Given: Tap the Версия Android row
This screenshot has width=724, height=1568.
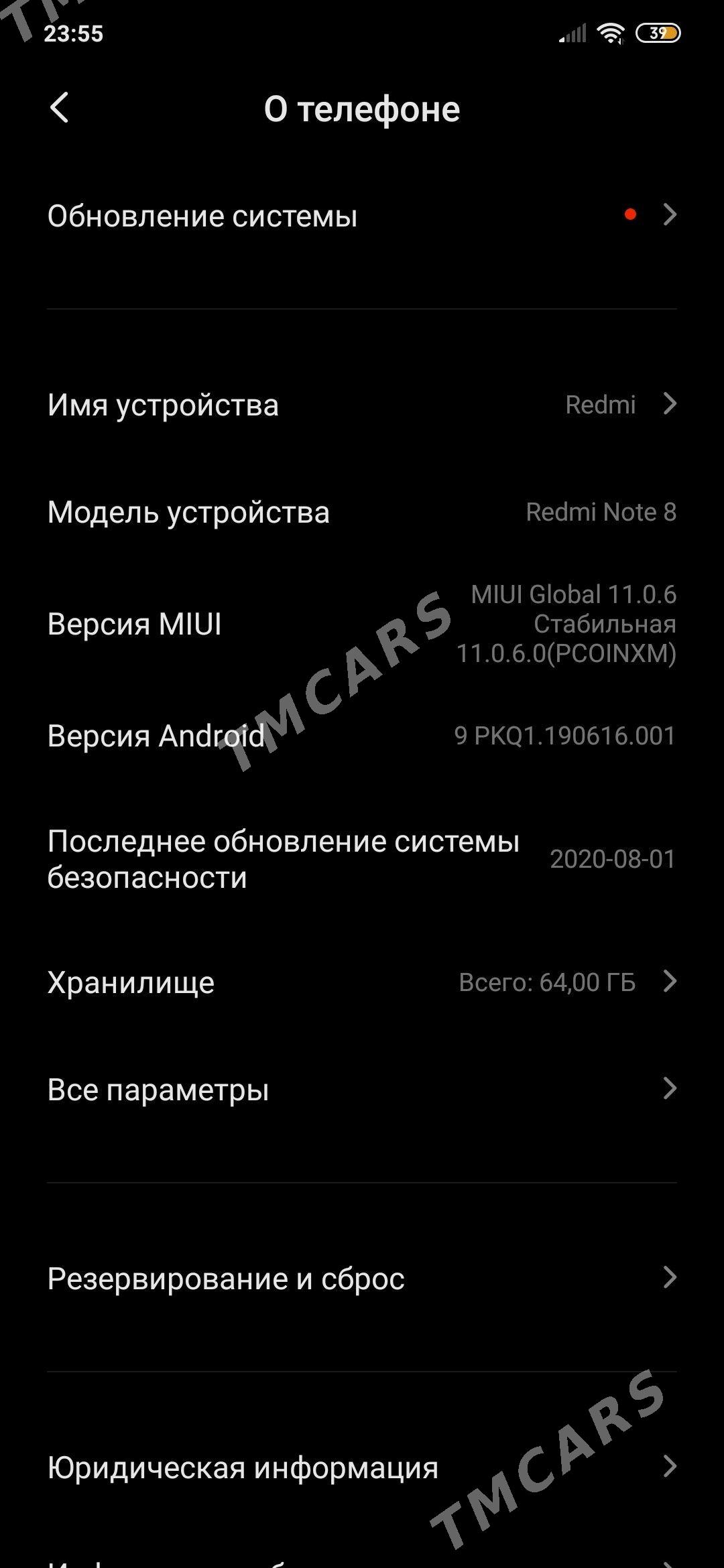Looking at the screenshot, I should point(362,736).
